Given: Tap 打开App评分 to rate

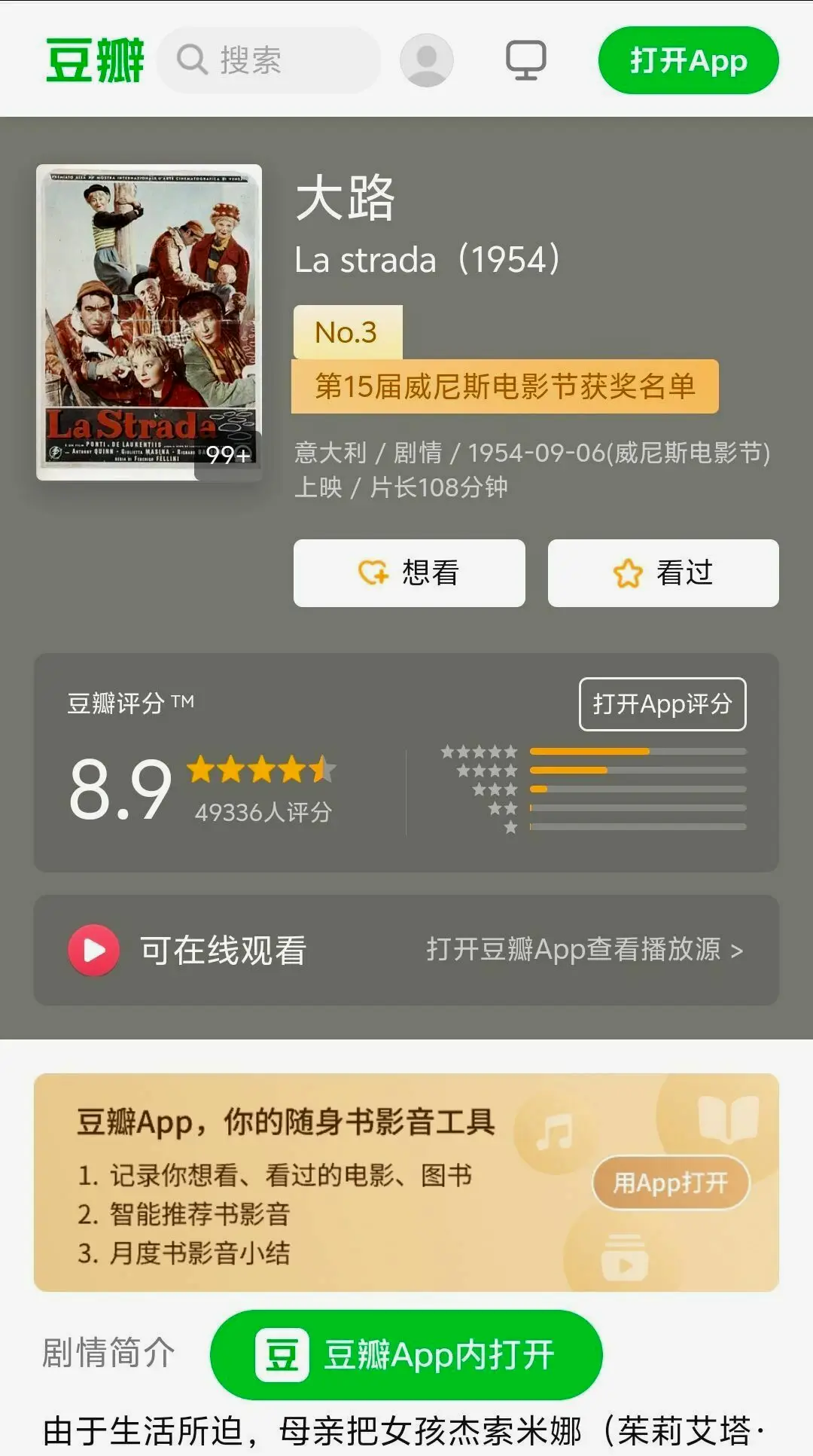Looking at the screenshot, I should pos(662,704).
